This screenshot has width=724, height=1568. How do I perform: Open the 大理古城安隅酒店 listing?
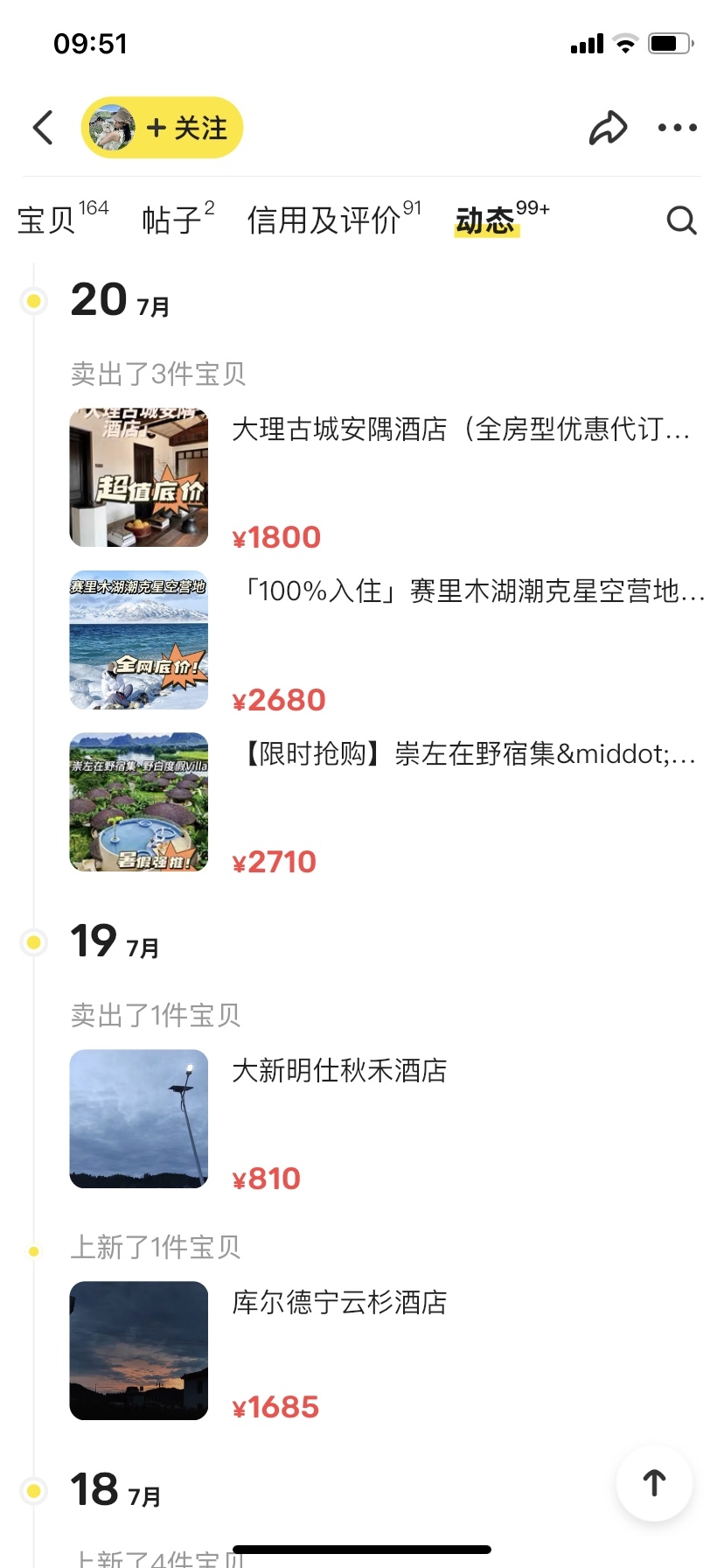tap(461, 430)
